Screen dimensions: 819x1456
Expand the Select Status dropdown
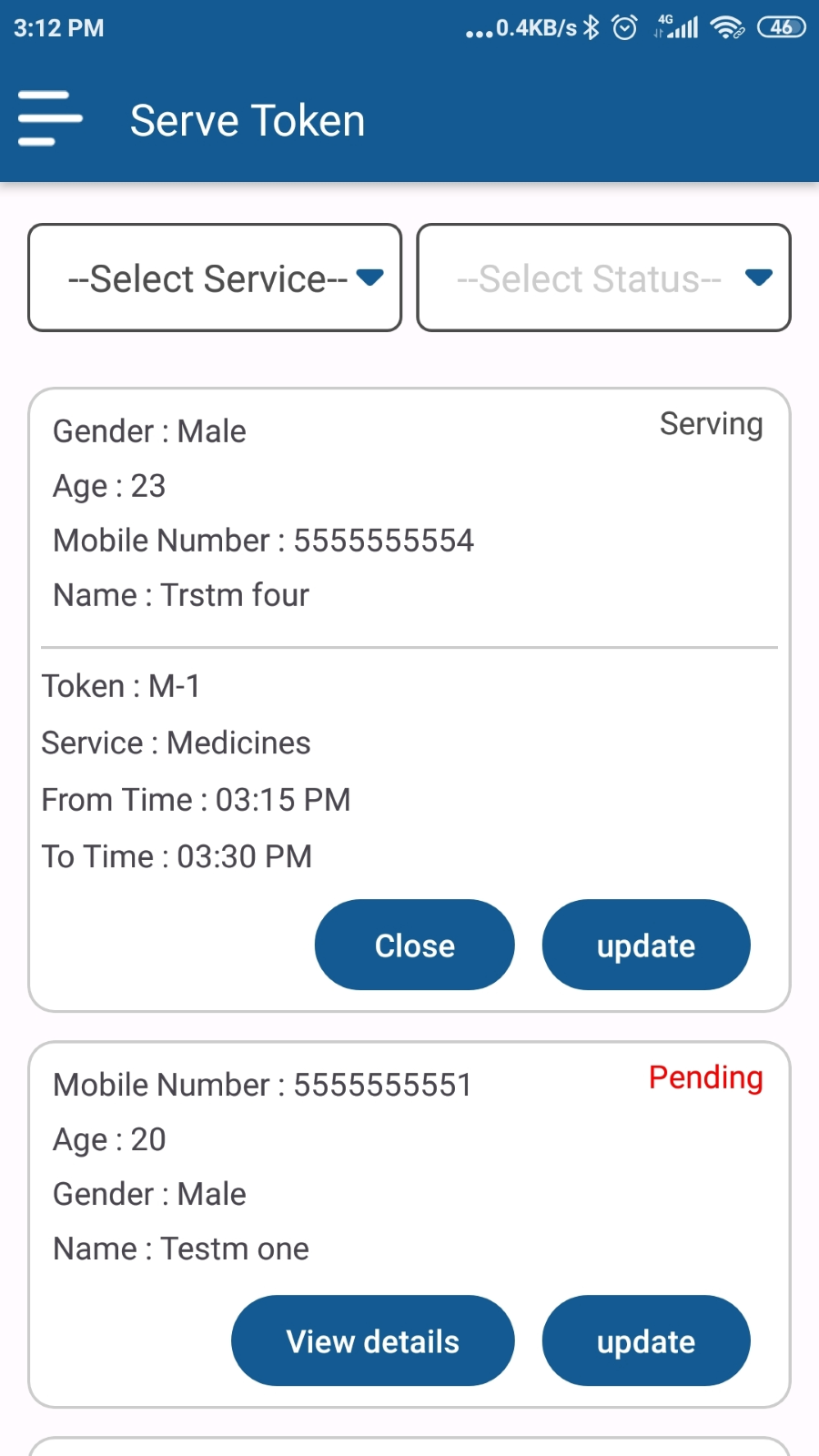(603, 278)
